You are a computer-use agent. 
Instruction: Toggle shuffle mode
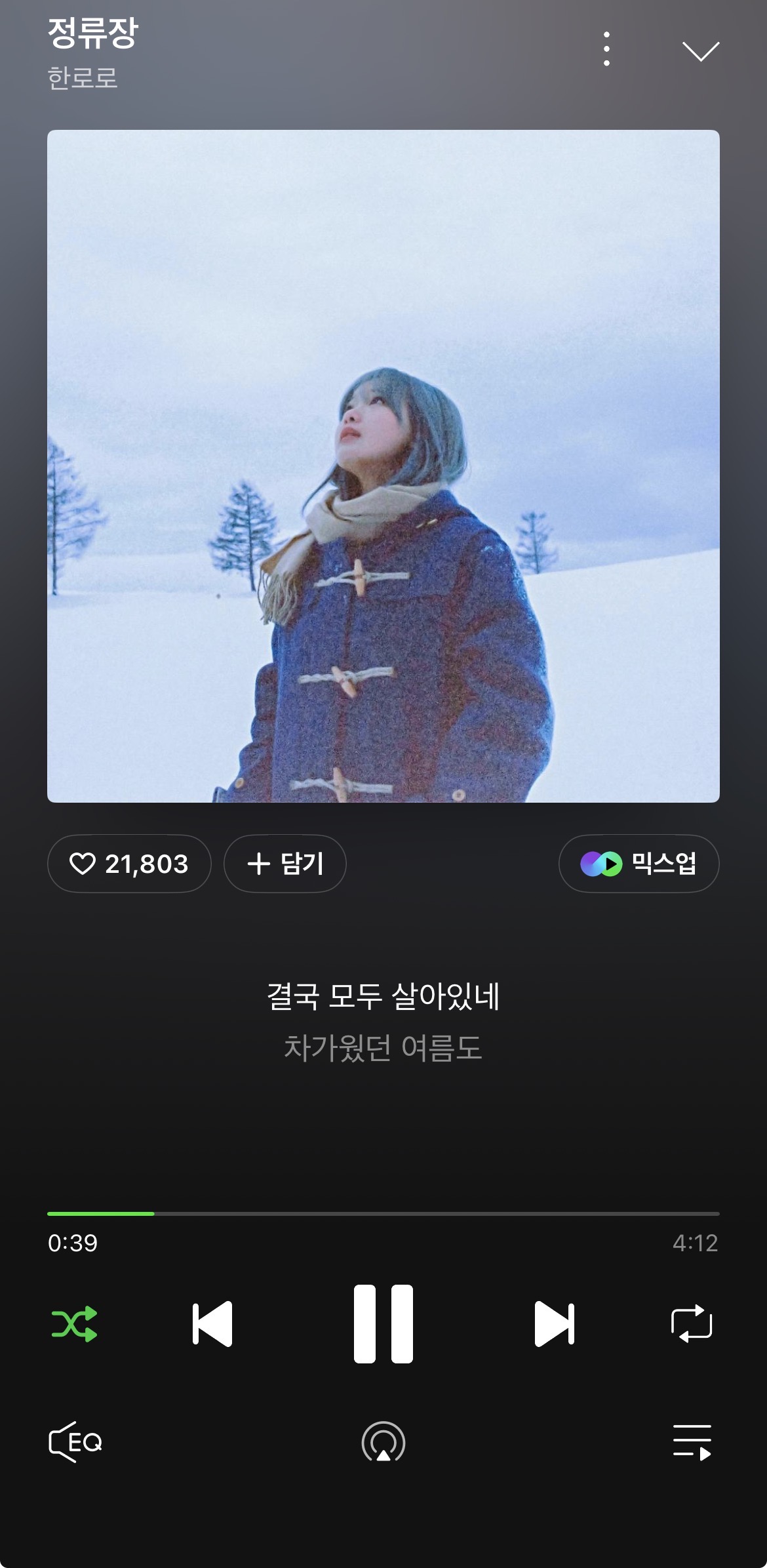click(x=74, y=1323)
